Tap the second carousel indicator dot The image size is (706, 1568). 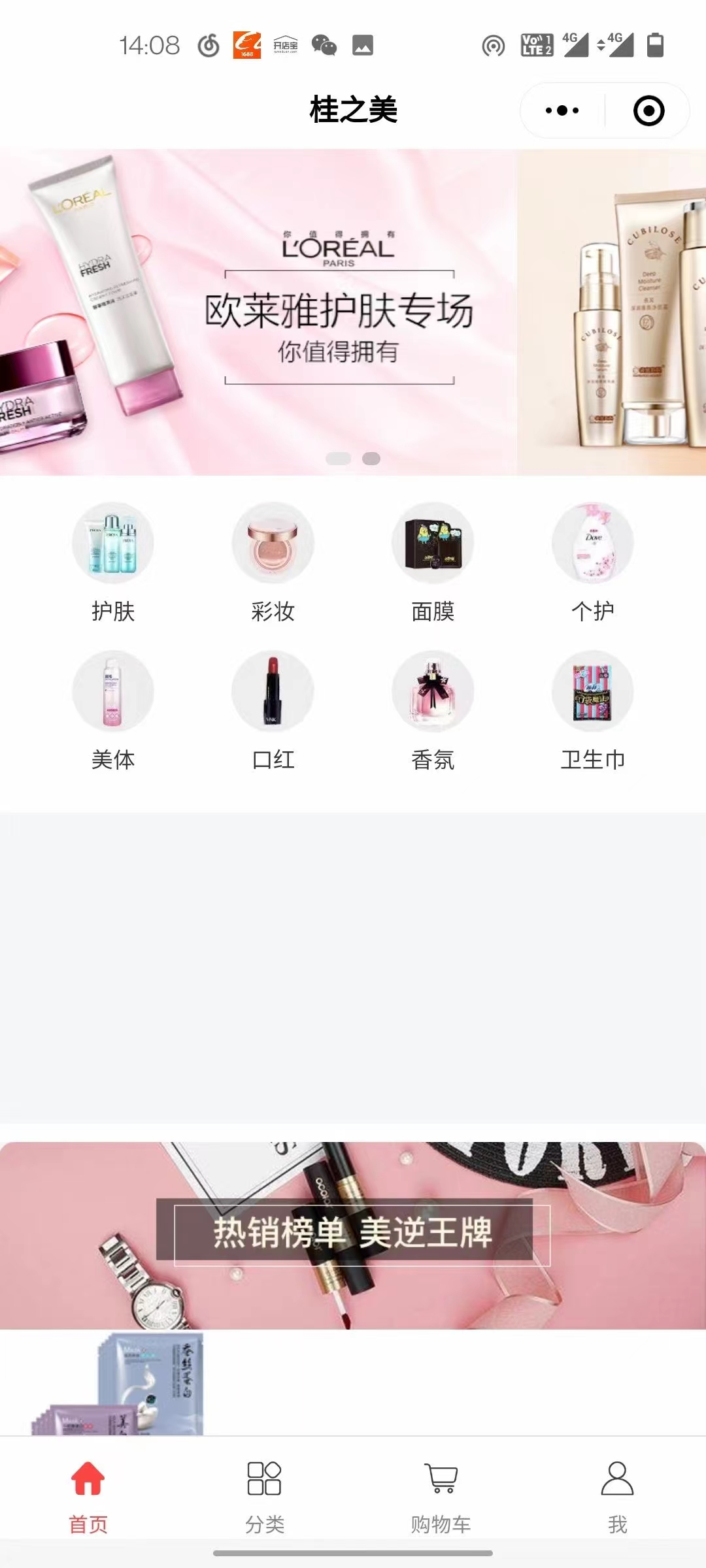point(371,459)
